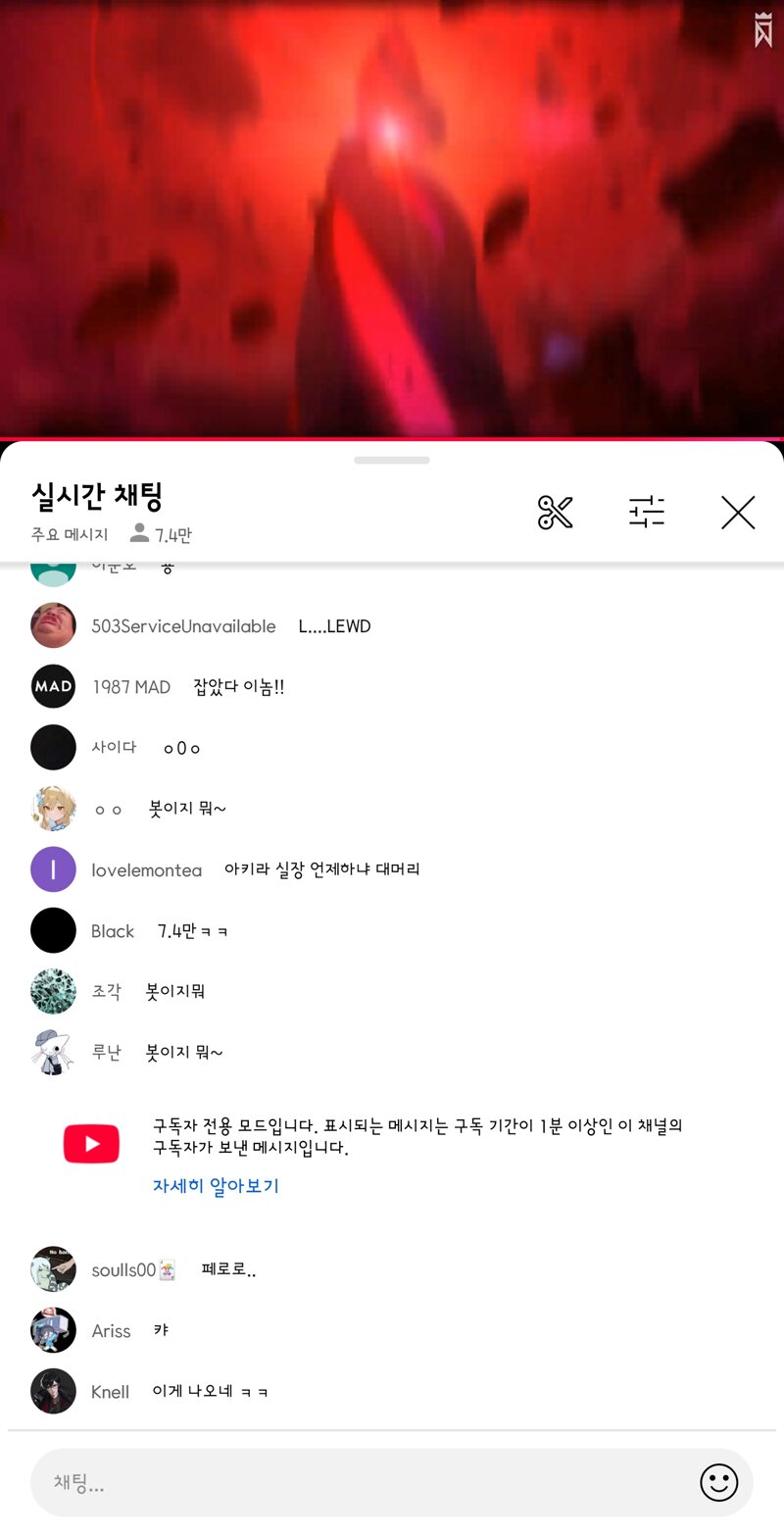Tap the live chat drag handle
The height and width of the screenshot is (1536, 784).
pos(392,460)
